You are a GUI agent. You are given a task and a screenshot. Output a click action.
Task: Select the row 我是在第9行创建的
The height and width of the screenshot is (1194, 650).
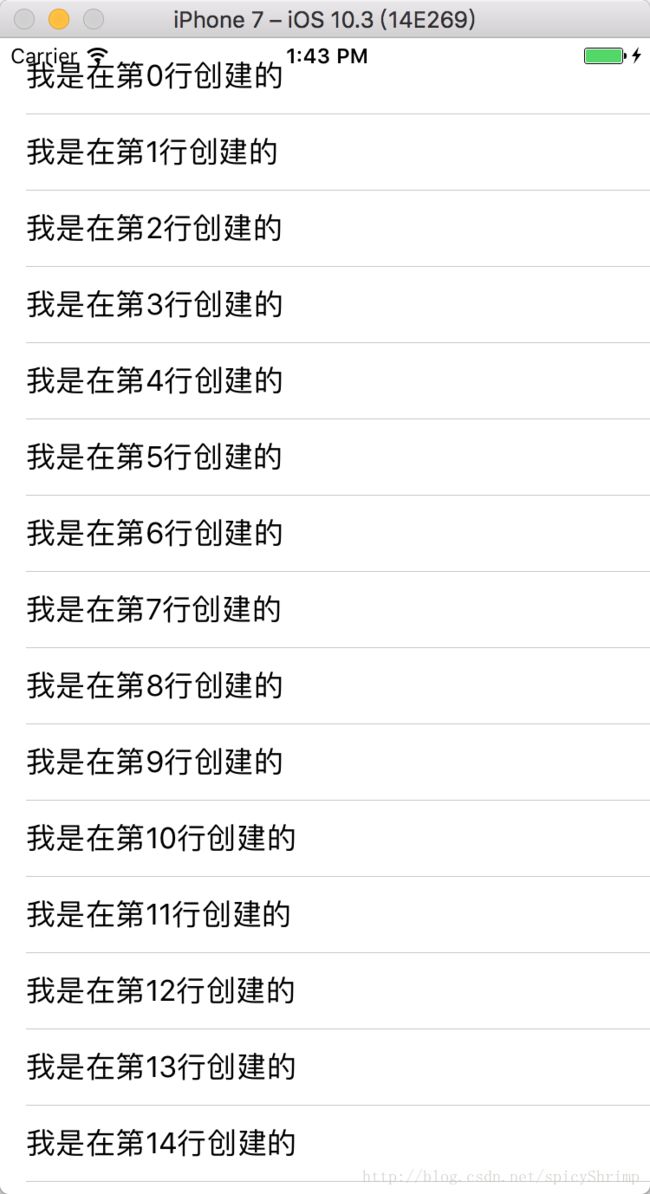point(325,761)
